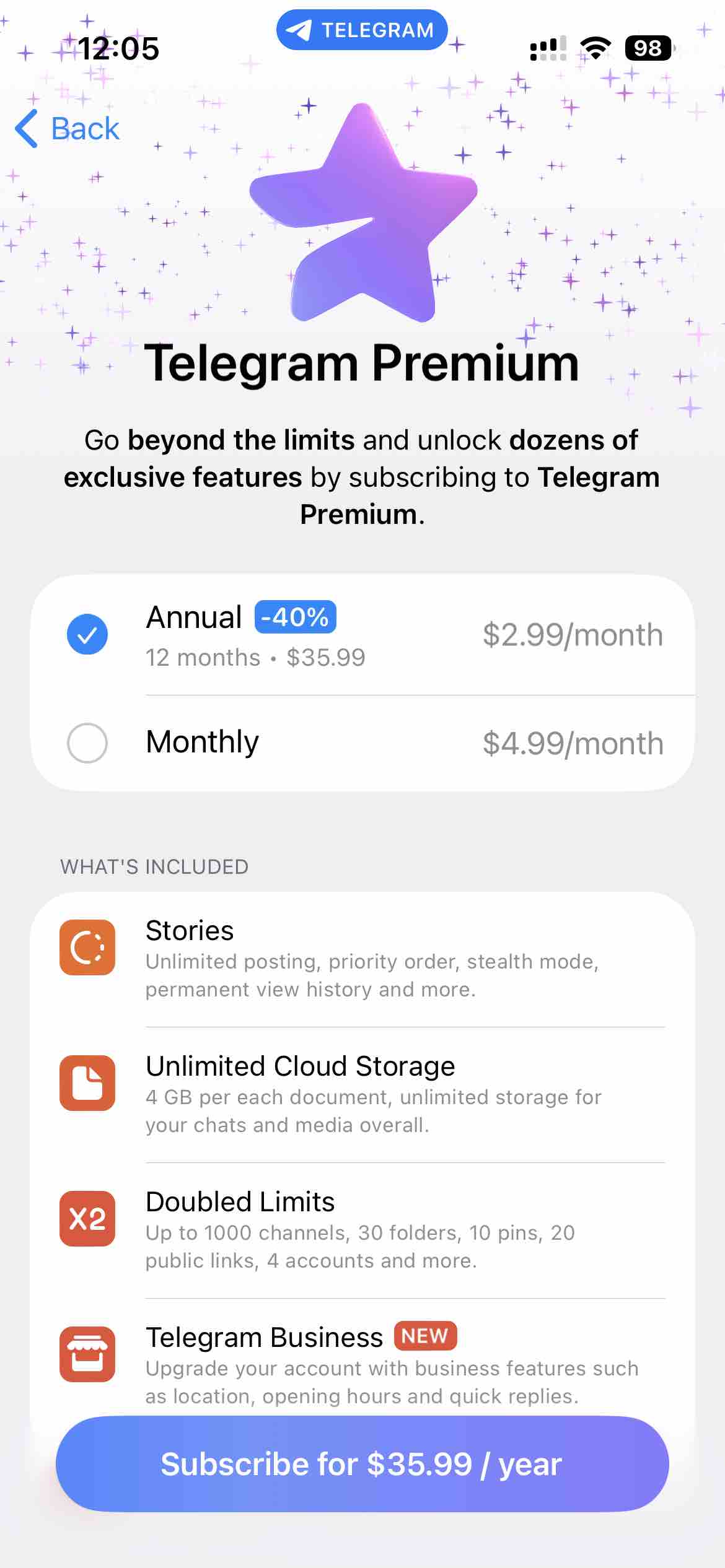Image resolution: width=725 pixels, height=1568 pixels.
Task: Tap the $4.99/month price text
Action: (x=573, y=743)
